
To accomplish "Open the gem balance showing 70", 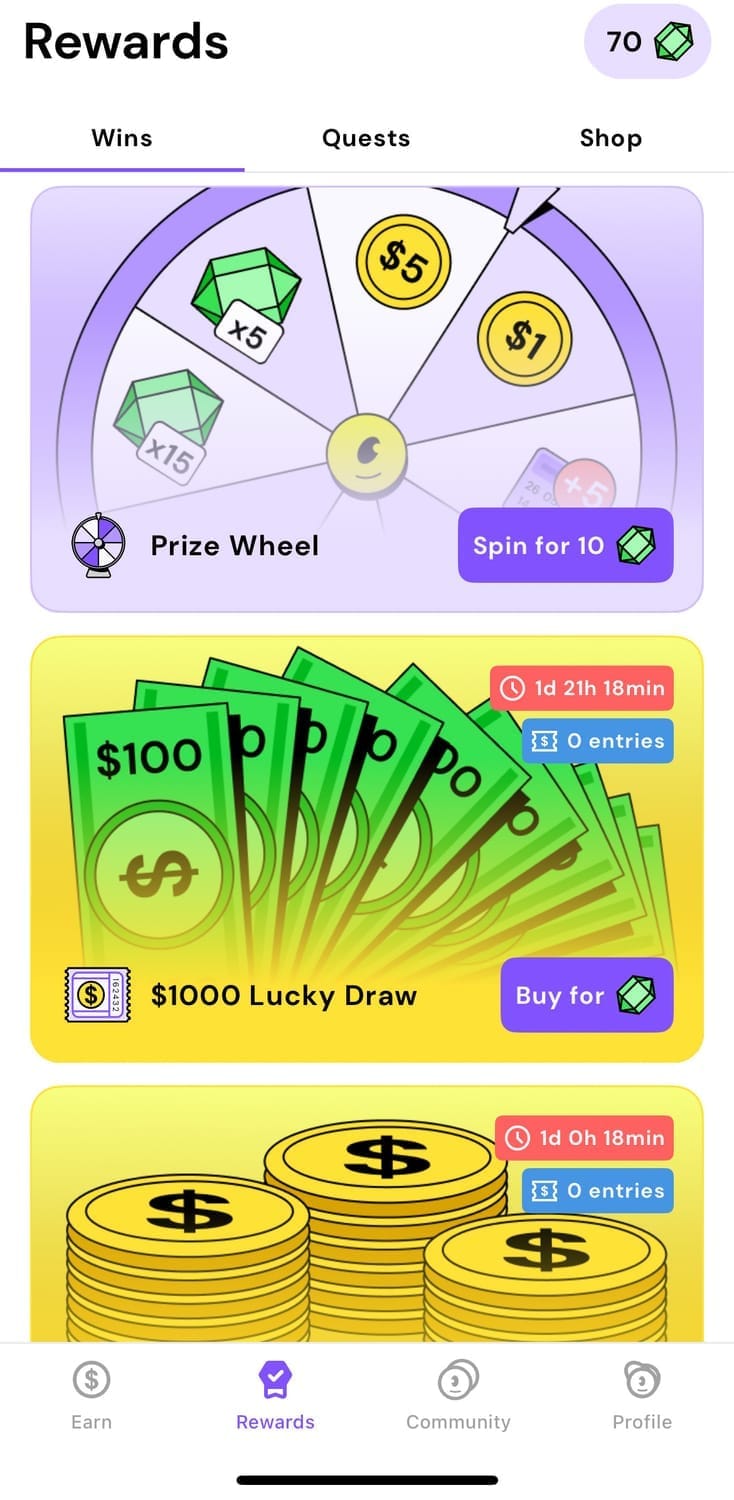I will click(x=646, y=42).
